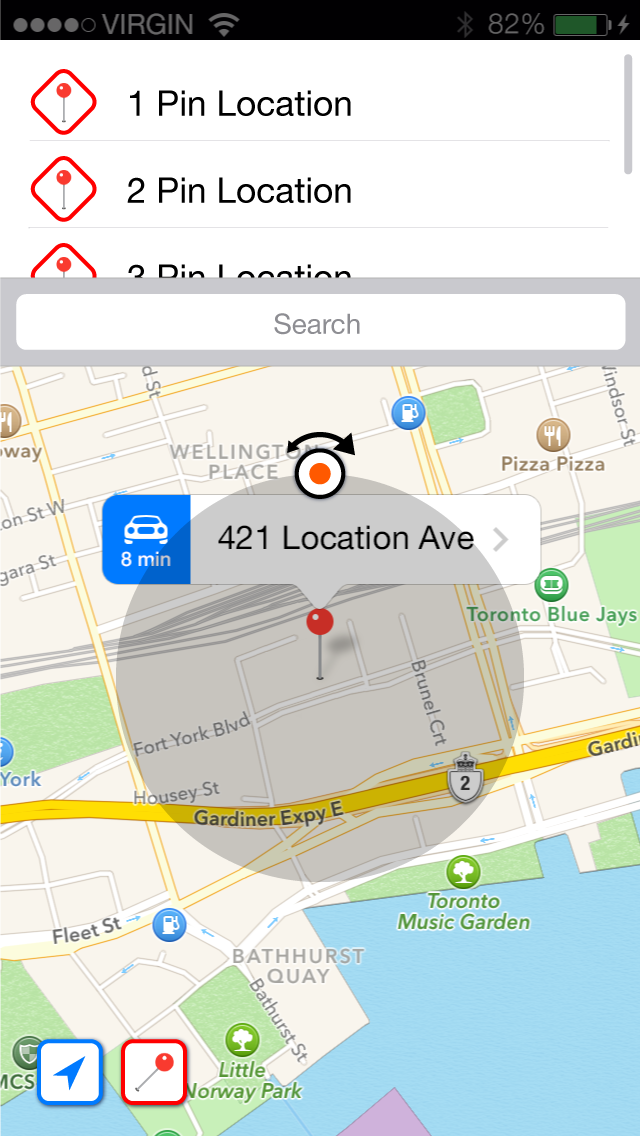
Task: Center map on my current location
Action: [70, 1072]
